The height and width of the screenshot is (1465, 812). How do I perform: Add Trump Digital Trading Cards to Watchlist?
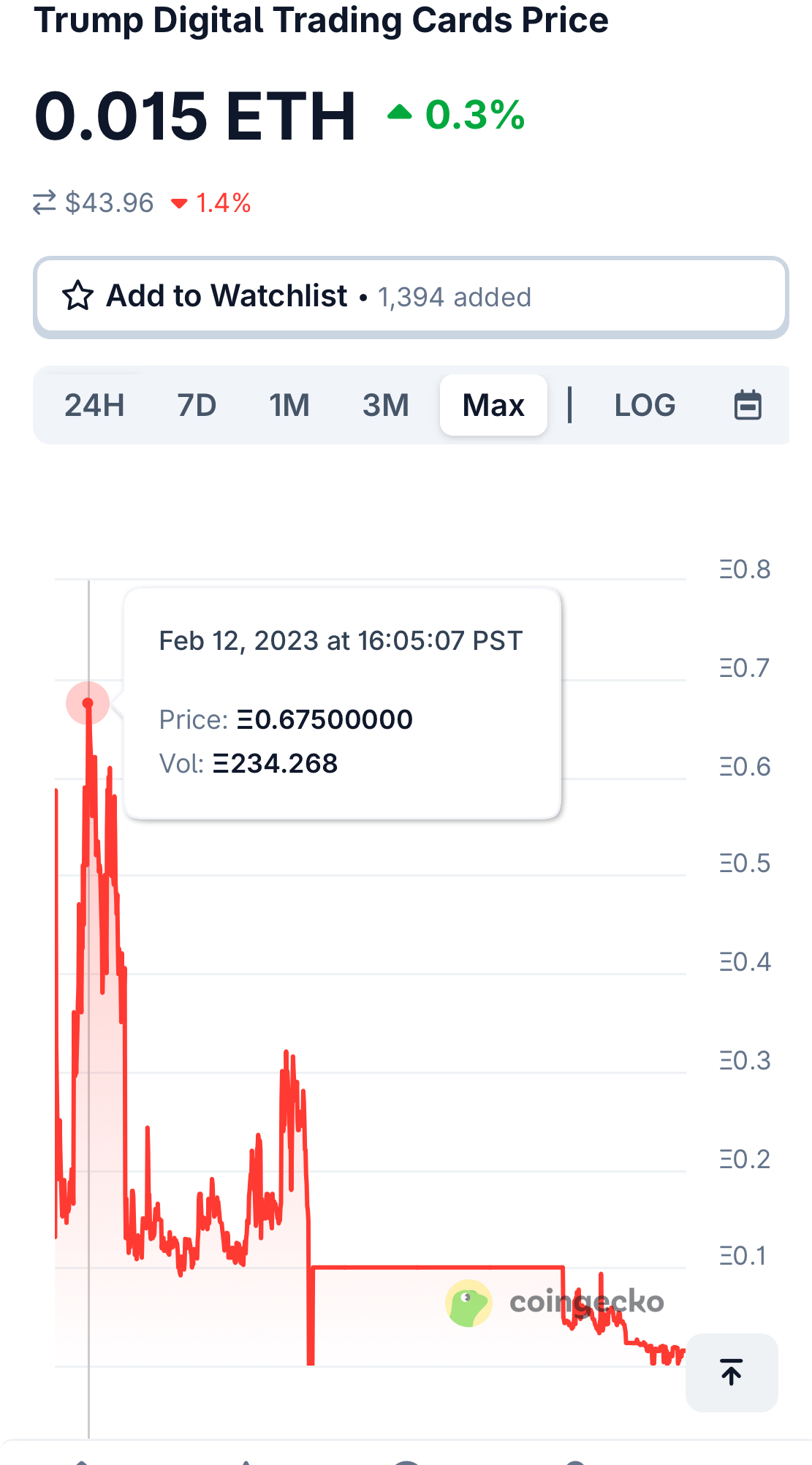click(x=409, y=297)
